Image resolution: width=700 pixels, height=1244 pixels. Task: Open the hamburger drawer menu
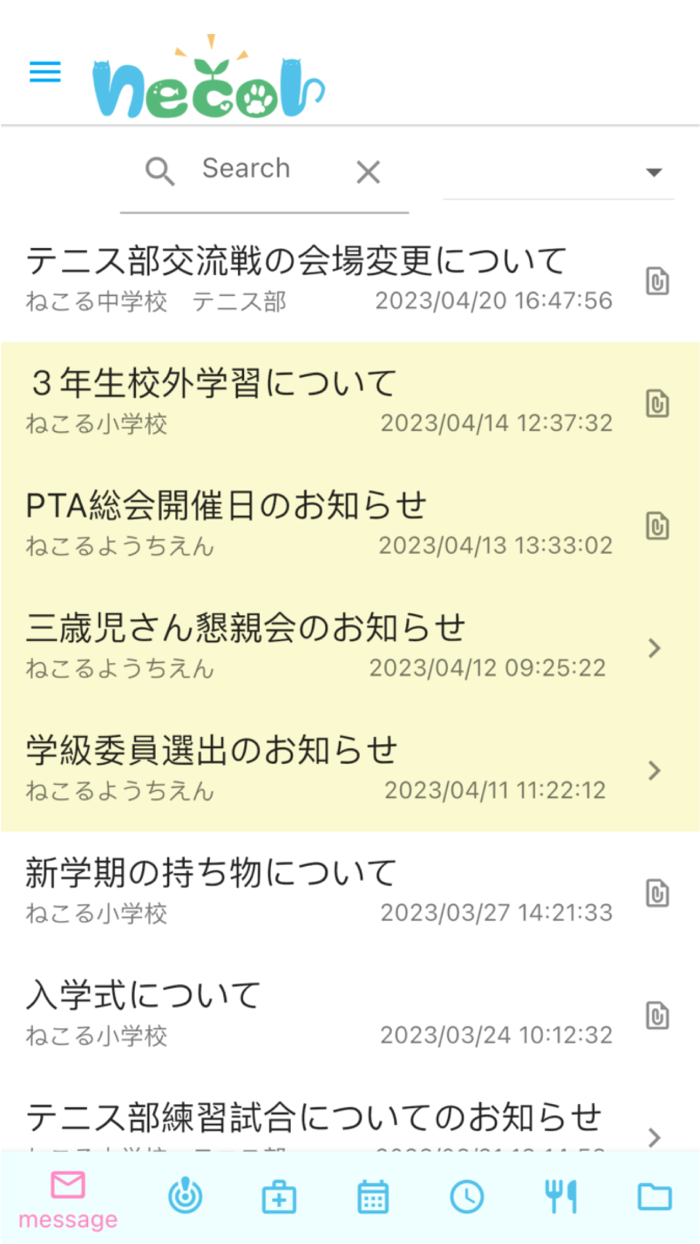click(45, 72)
